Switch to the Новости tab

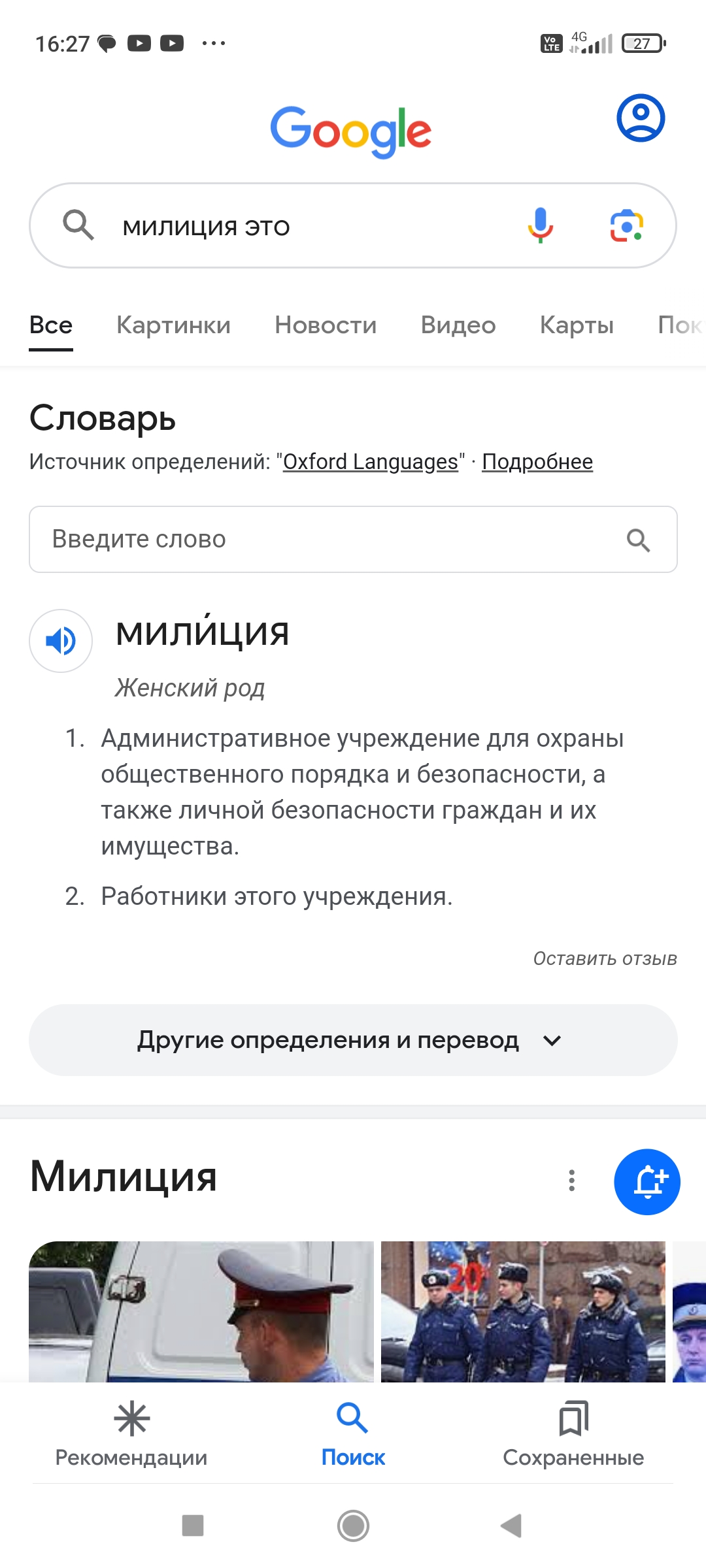pos(326,325)
